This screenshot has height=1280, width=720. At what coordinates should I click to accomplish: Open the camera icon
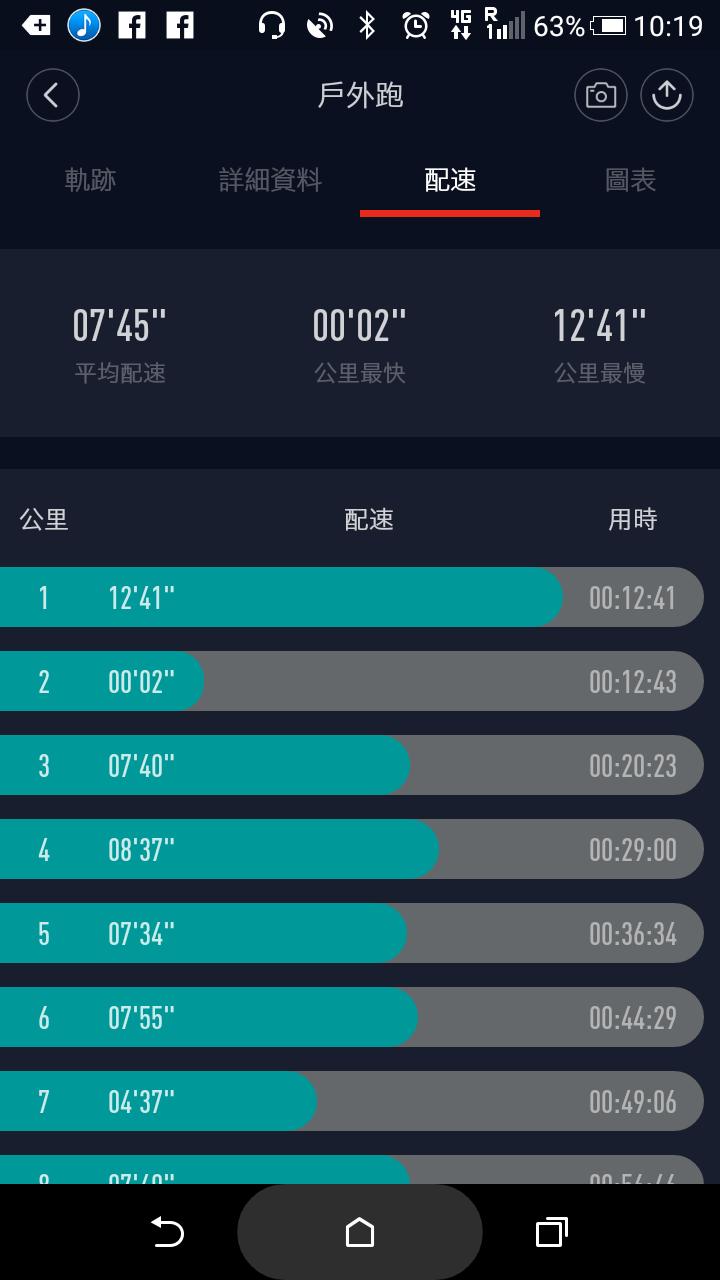600,96
